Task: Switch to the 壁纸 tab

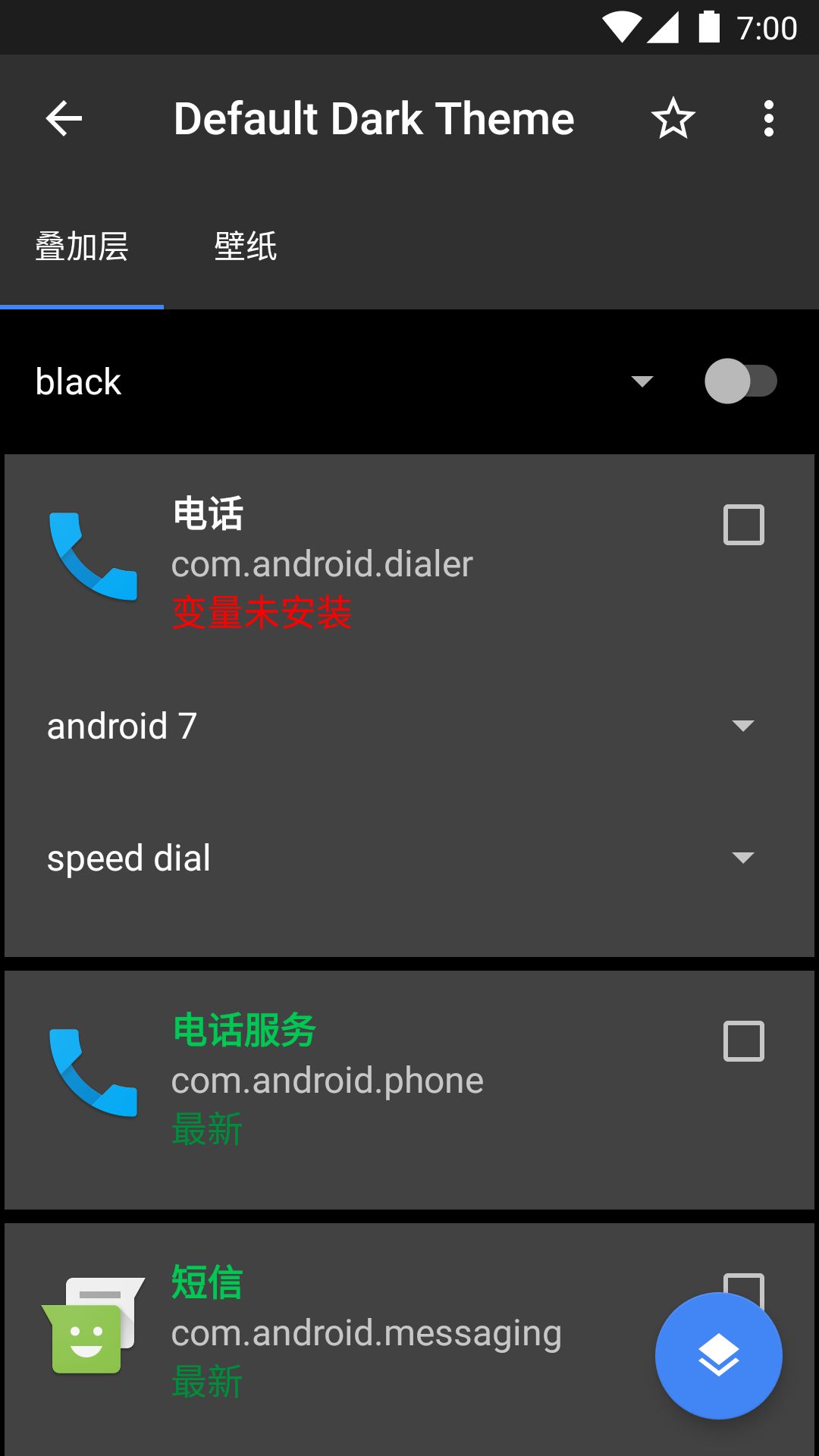Action: tap(245, 246)
